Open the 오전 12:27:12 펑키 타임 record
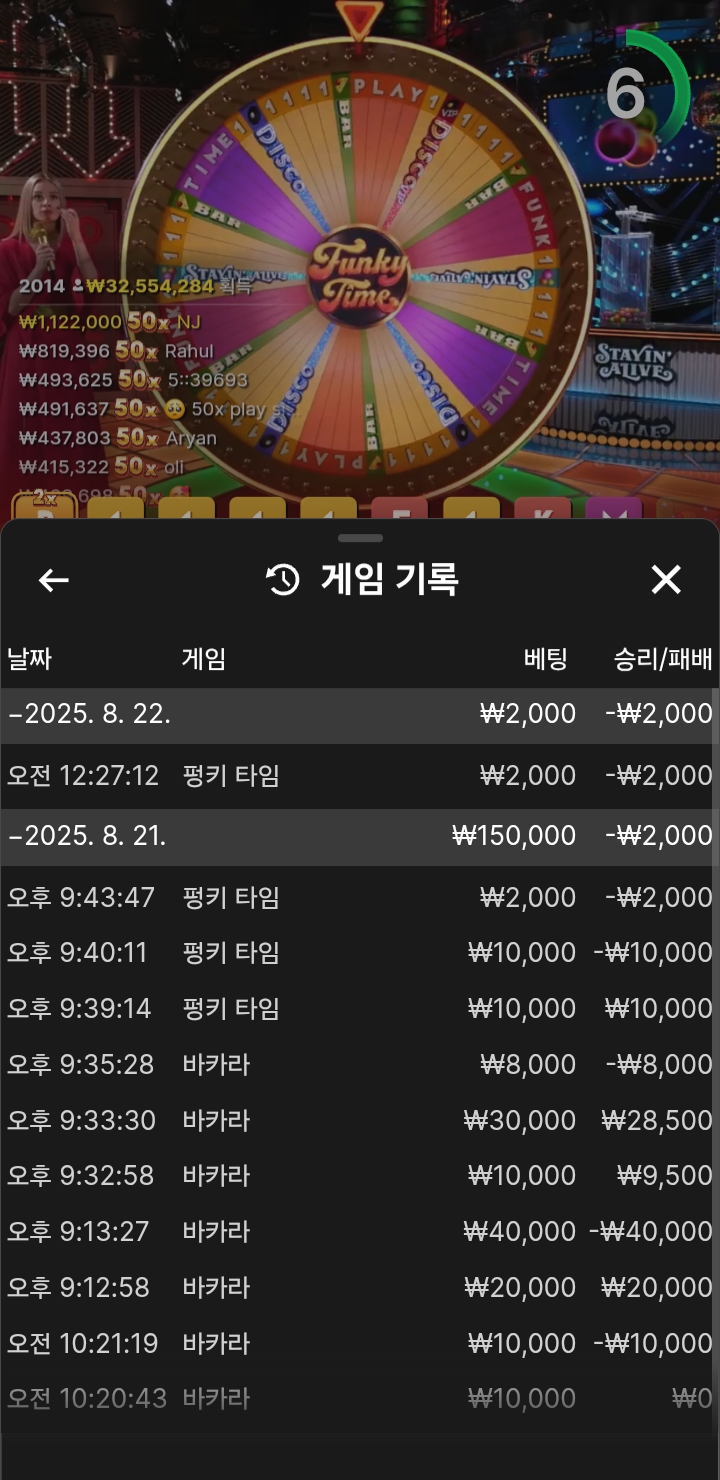The width and height of the screenshot is (720, 1480). click(x=359, y=776)
